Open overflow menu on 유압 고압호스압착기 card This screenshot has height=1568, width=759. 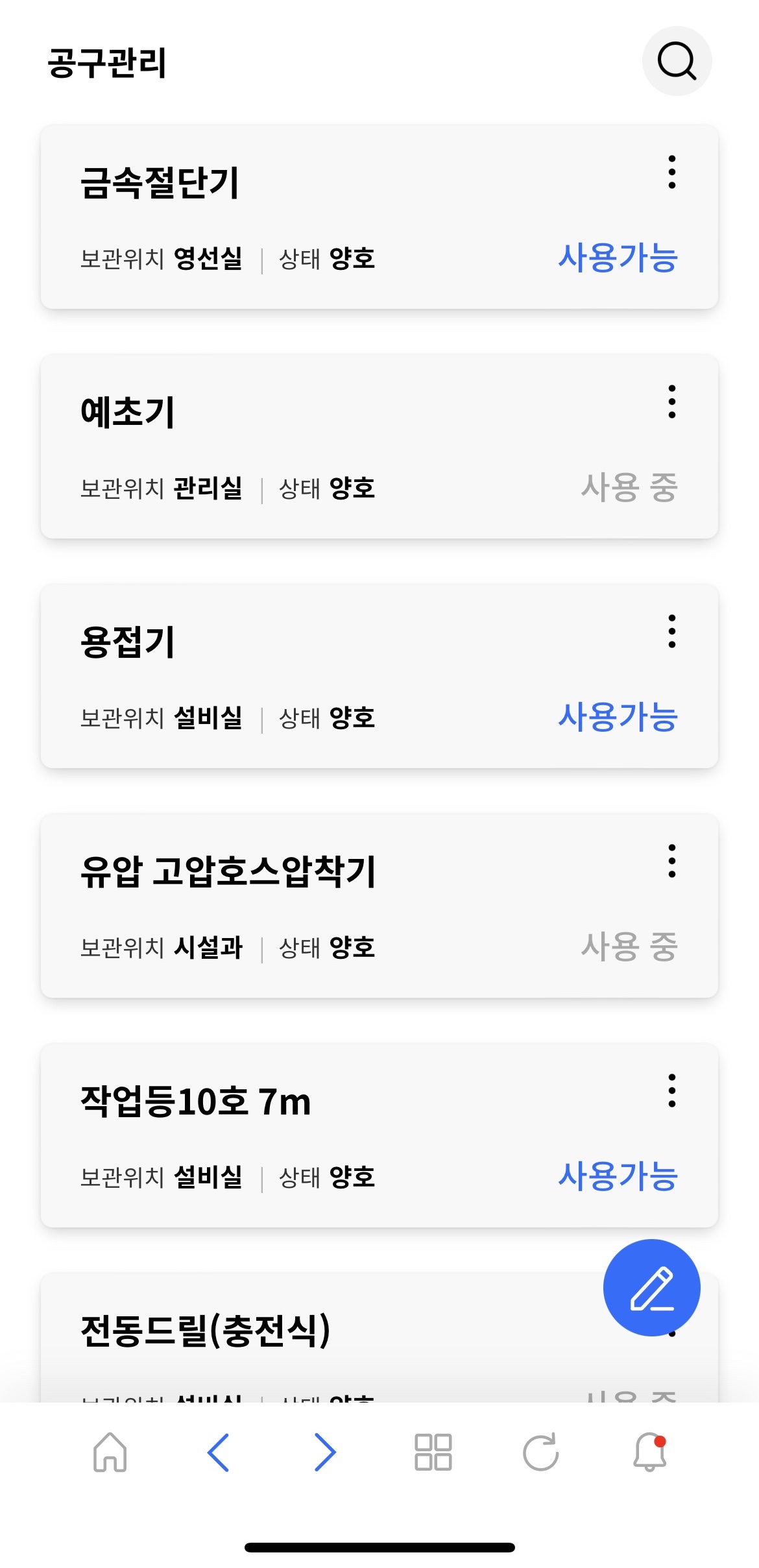tap(671, 862)
